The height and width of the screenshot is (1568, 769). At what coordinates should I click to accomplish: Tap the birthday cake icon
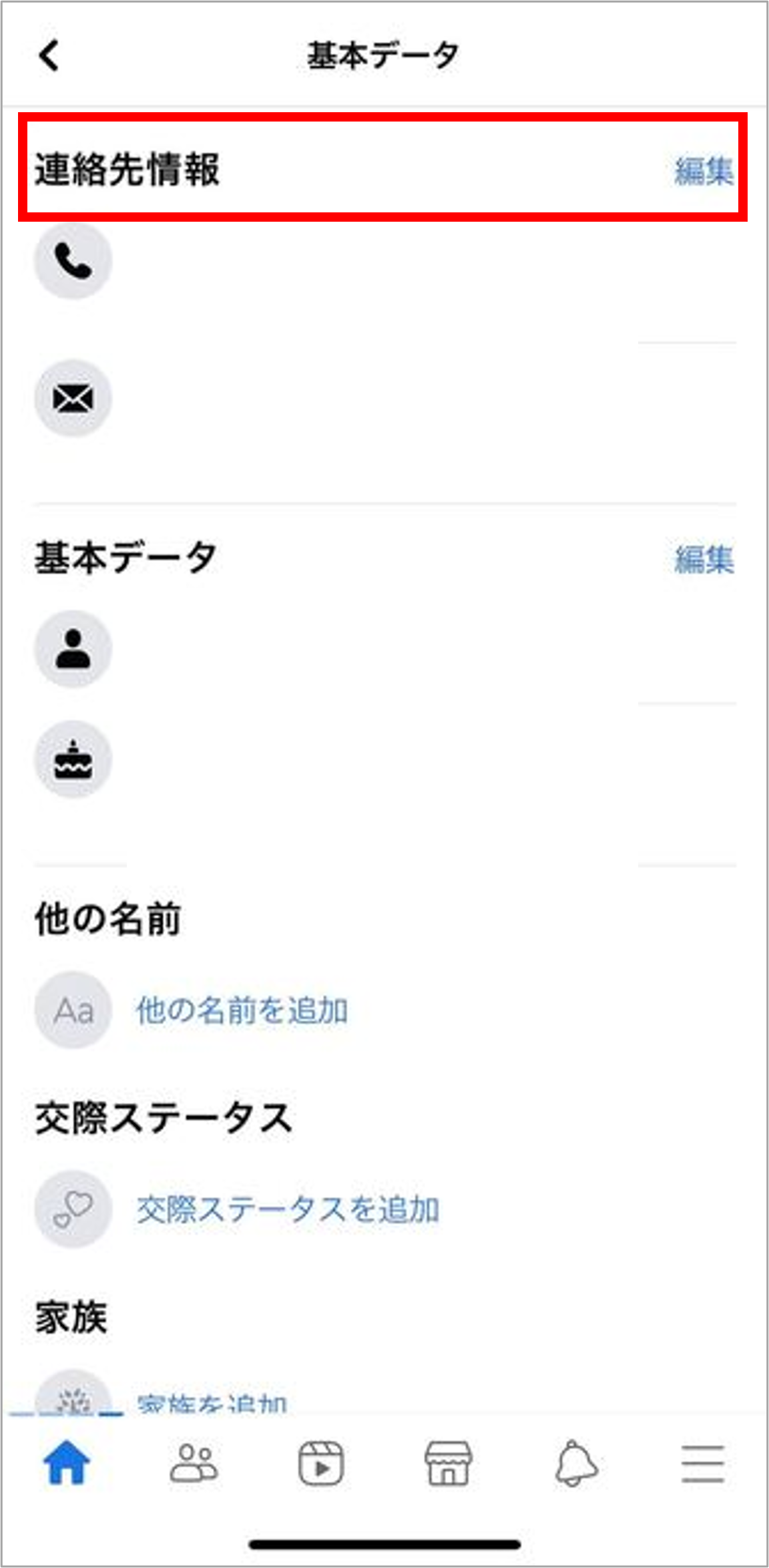click(x=73, y=761)
